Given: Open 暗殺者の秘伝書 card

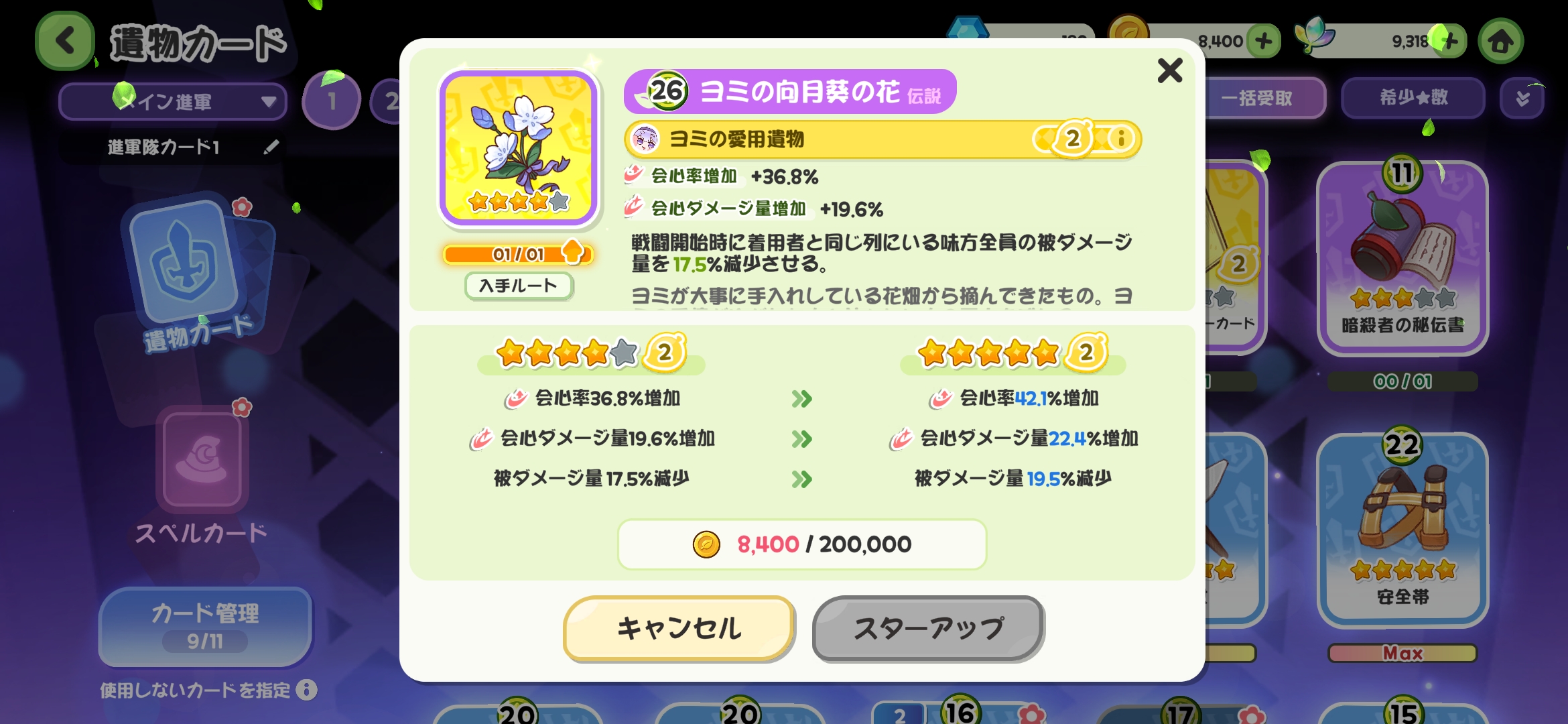Looking at the screenshot, I should 1402,258.
